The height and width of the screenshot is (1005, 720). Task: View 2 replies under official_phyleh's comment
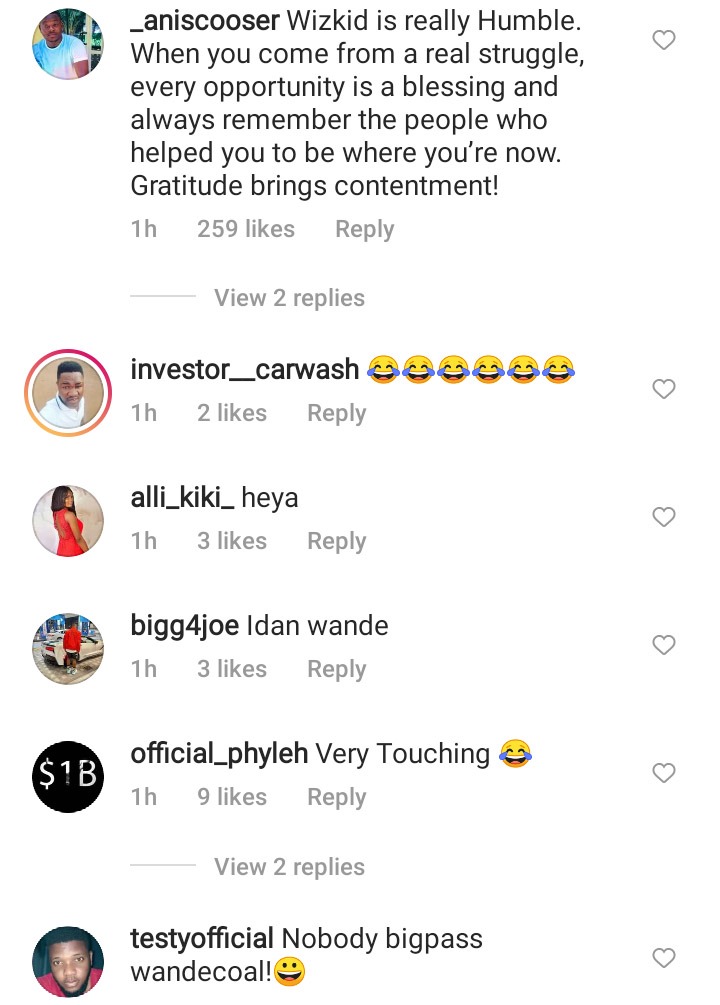(x=289, y=867)
